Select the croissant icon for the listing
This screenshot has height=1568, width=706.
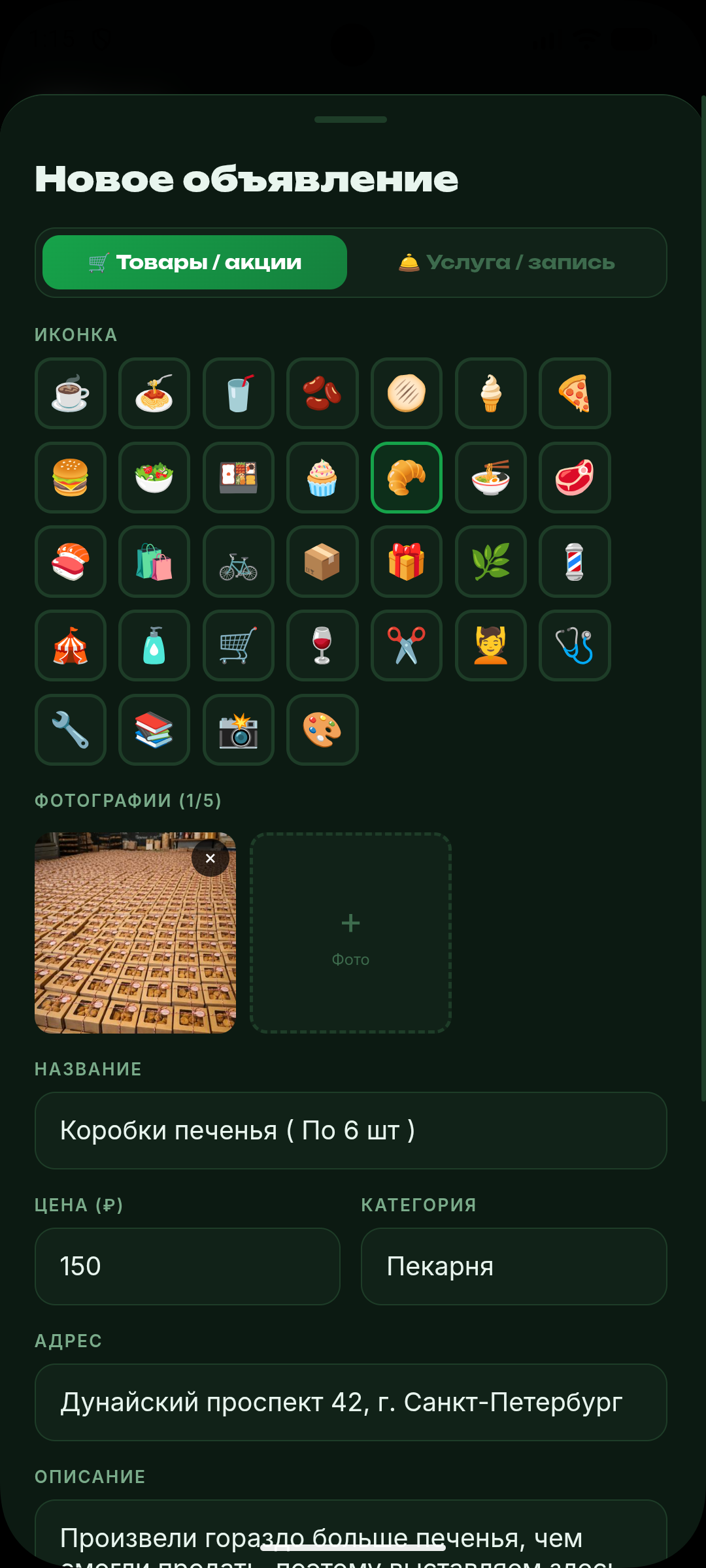click(407, 478)
